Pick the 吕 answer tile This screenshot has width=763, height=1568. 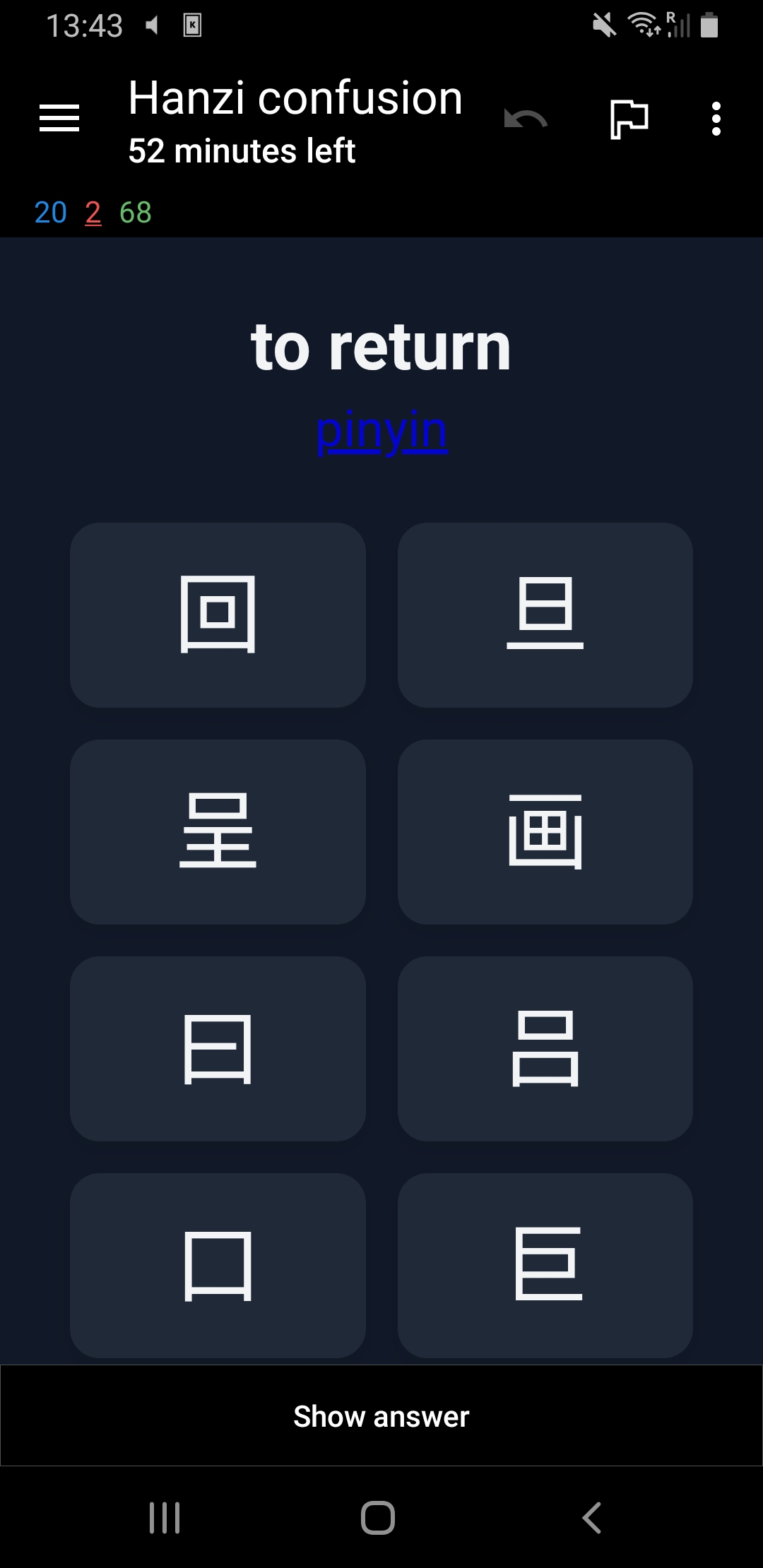(545, 1048)
